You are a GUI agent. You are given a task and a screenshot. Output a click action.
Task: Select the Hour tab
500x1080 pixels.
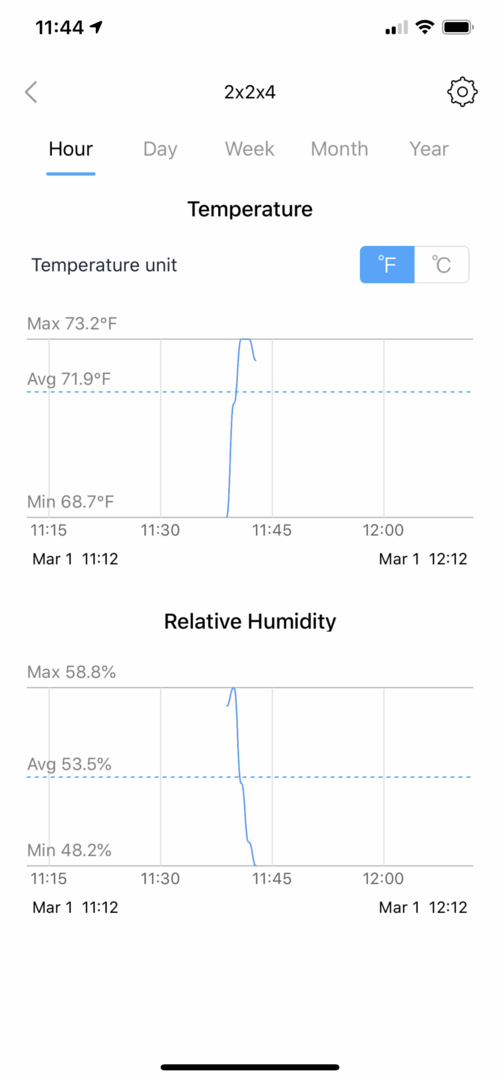70,149
